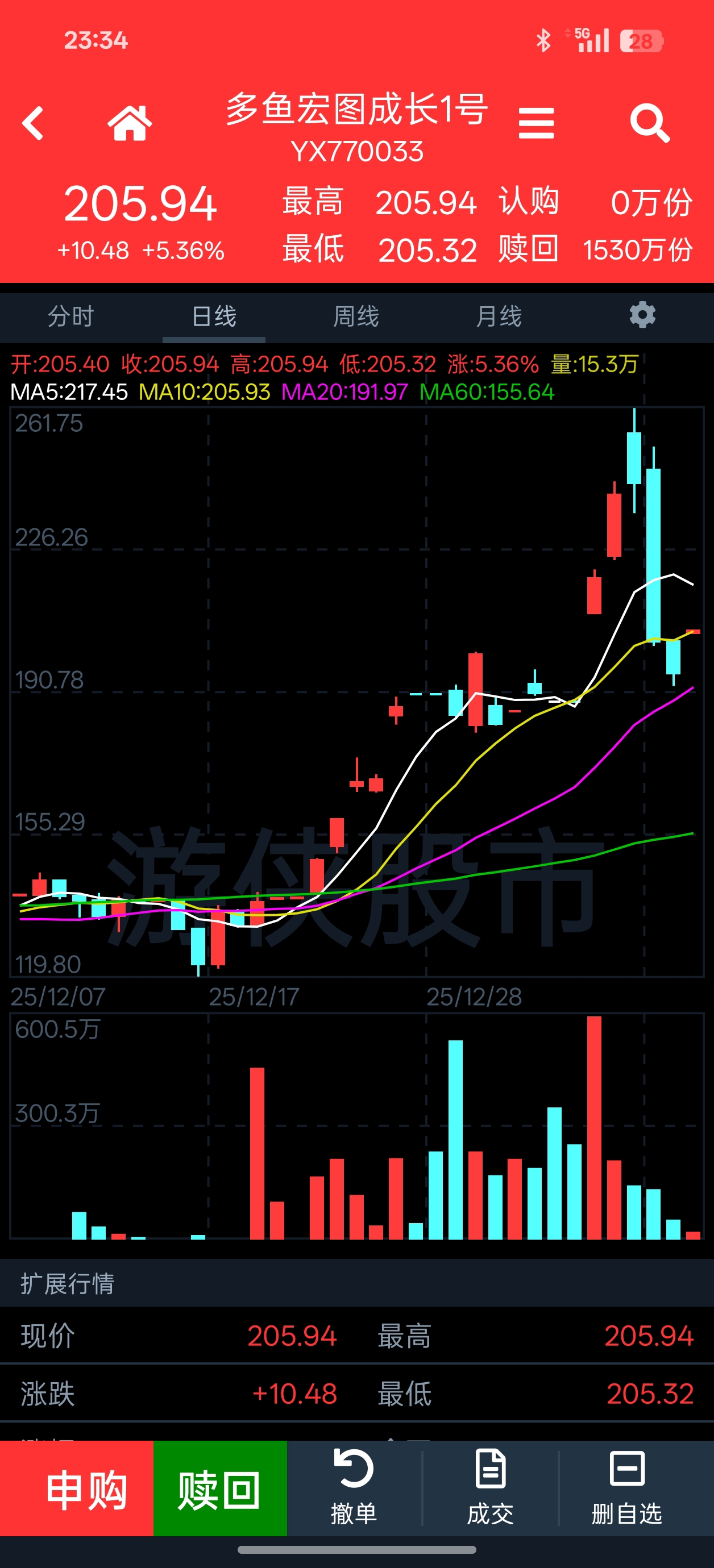Open the hamburger menu icon

point(536,124)
